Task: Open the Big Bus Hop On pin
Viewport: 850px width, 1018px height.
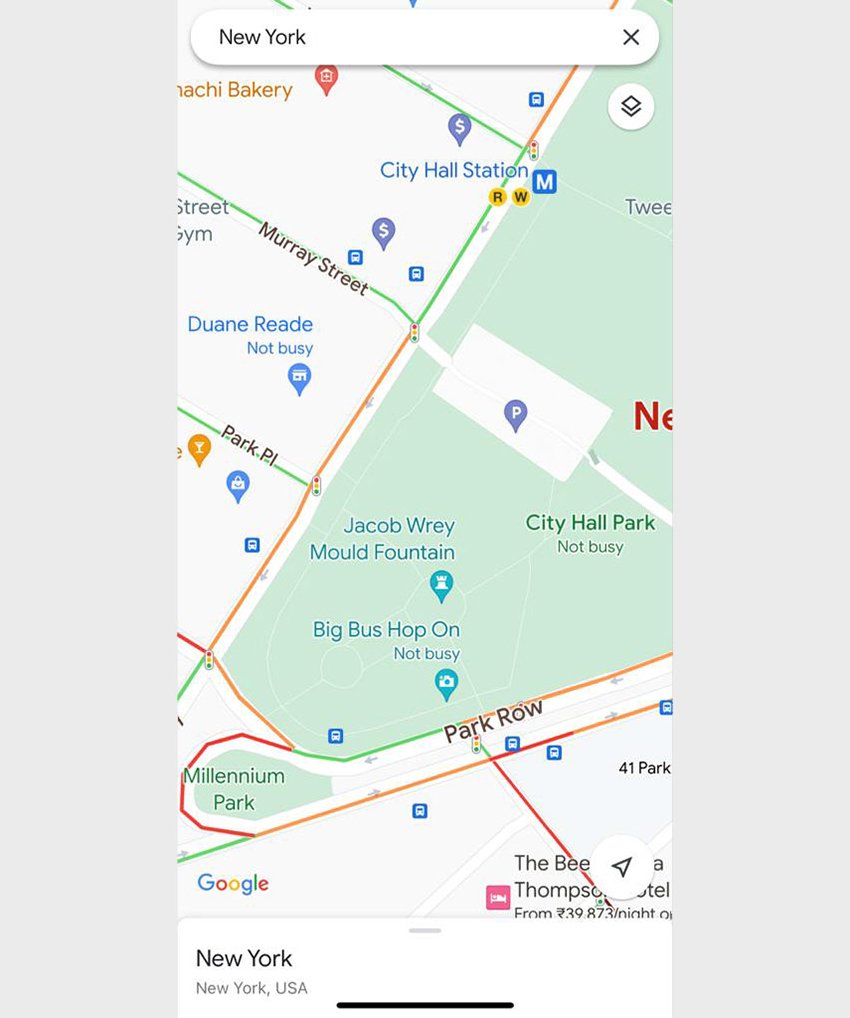Action: 446,684
